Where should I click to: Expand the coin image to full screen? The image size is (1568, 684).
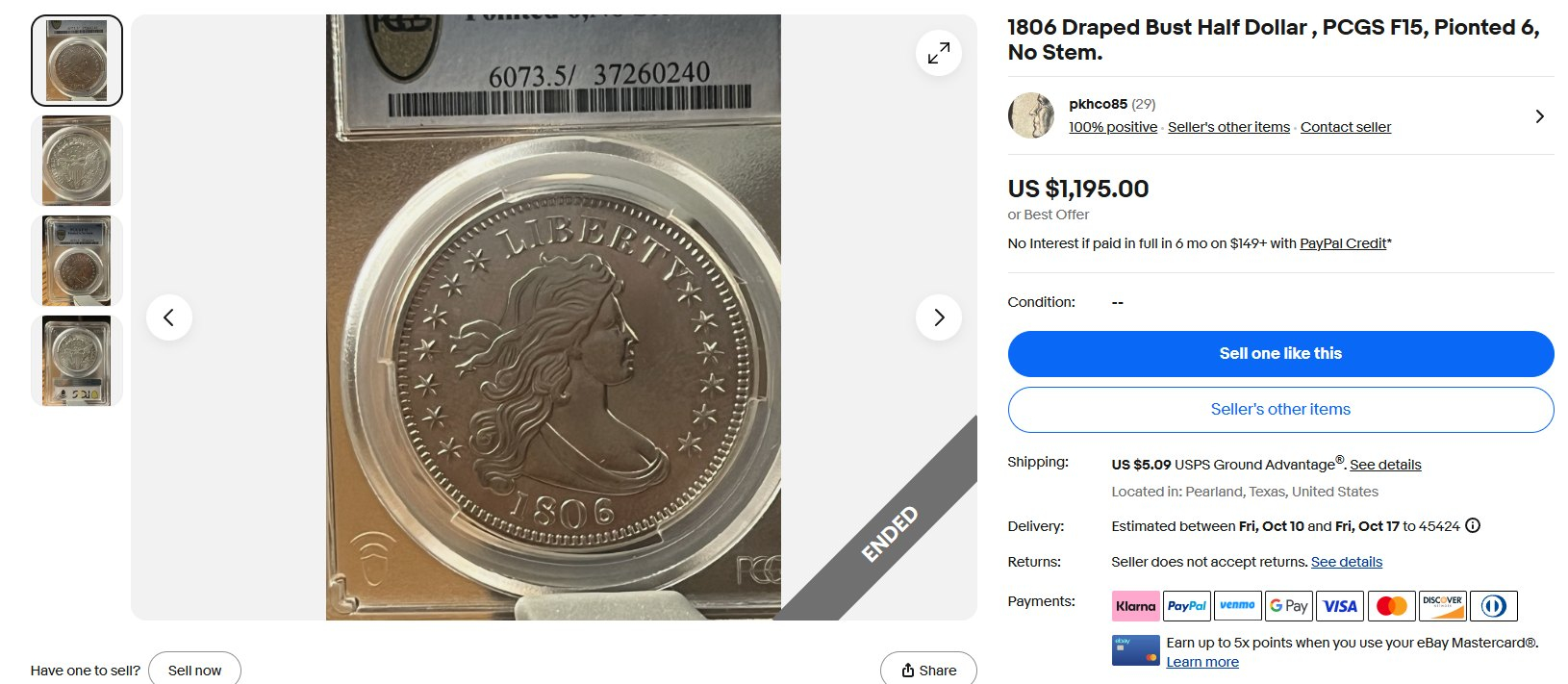pos(938,53)
